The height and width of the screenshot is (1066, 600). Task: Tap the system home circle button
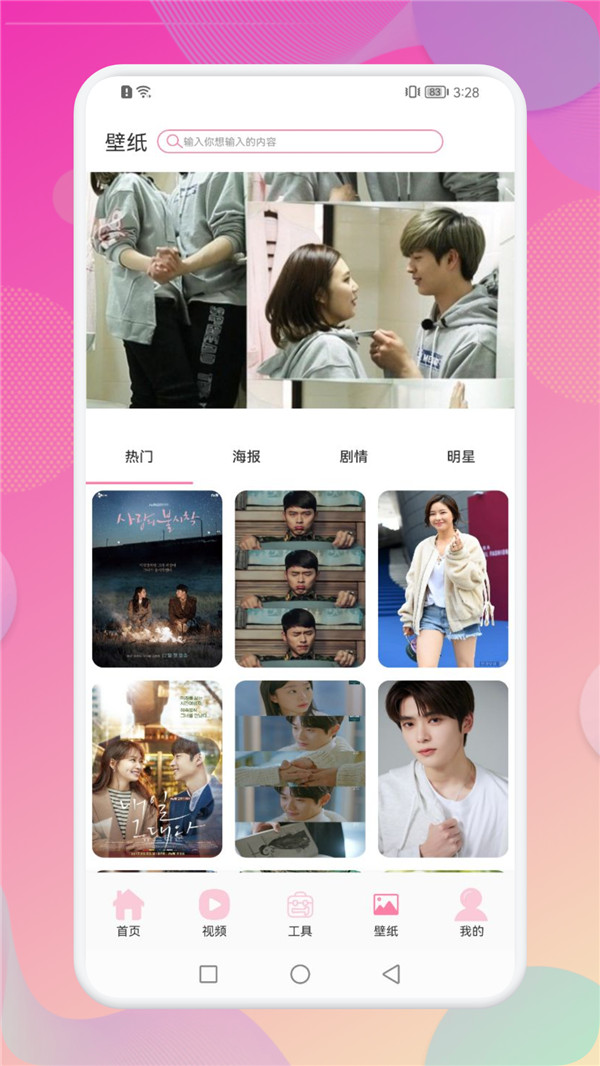pos(300,974)
